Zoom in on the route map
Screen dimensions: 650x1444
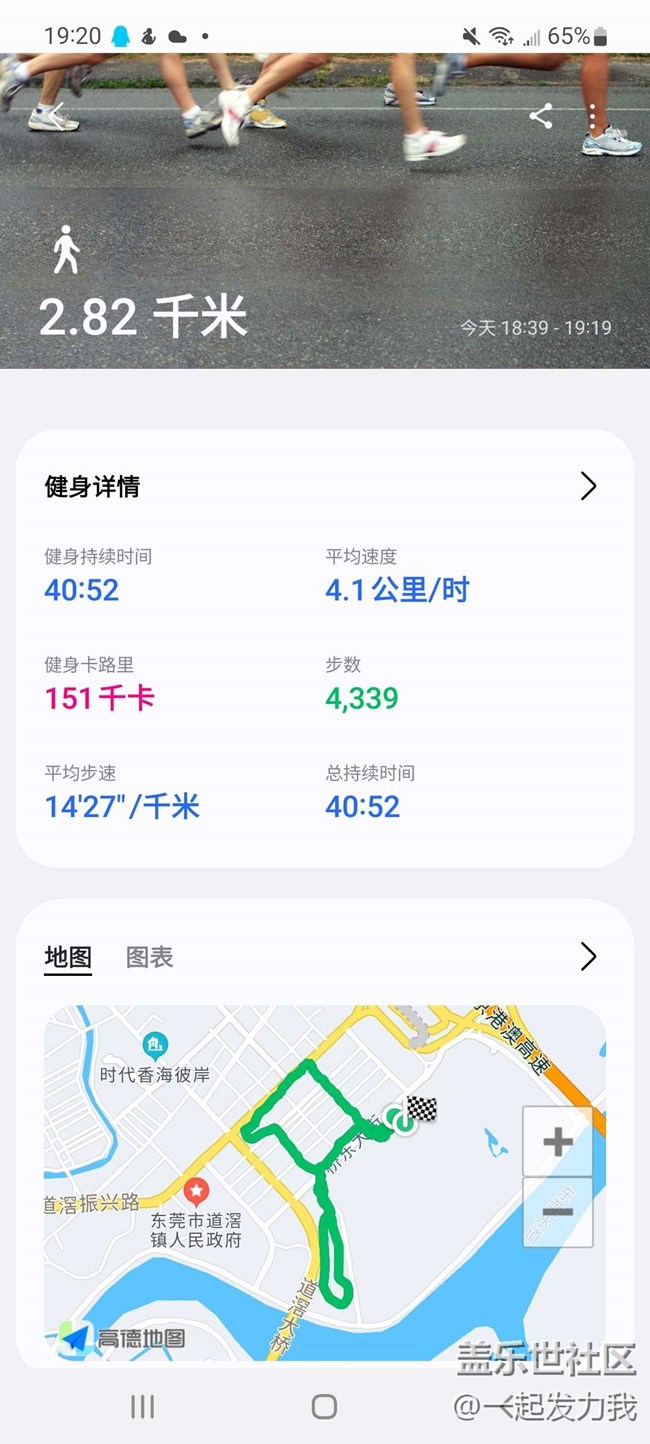[x=557, y=1142]
